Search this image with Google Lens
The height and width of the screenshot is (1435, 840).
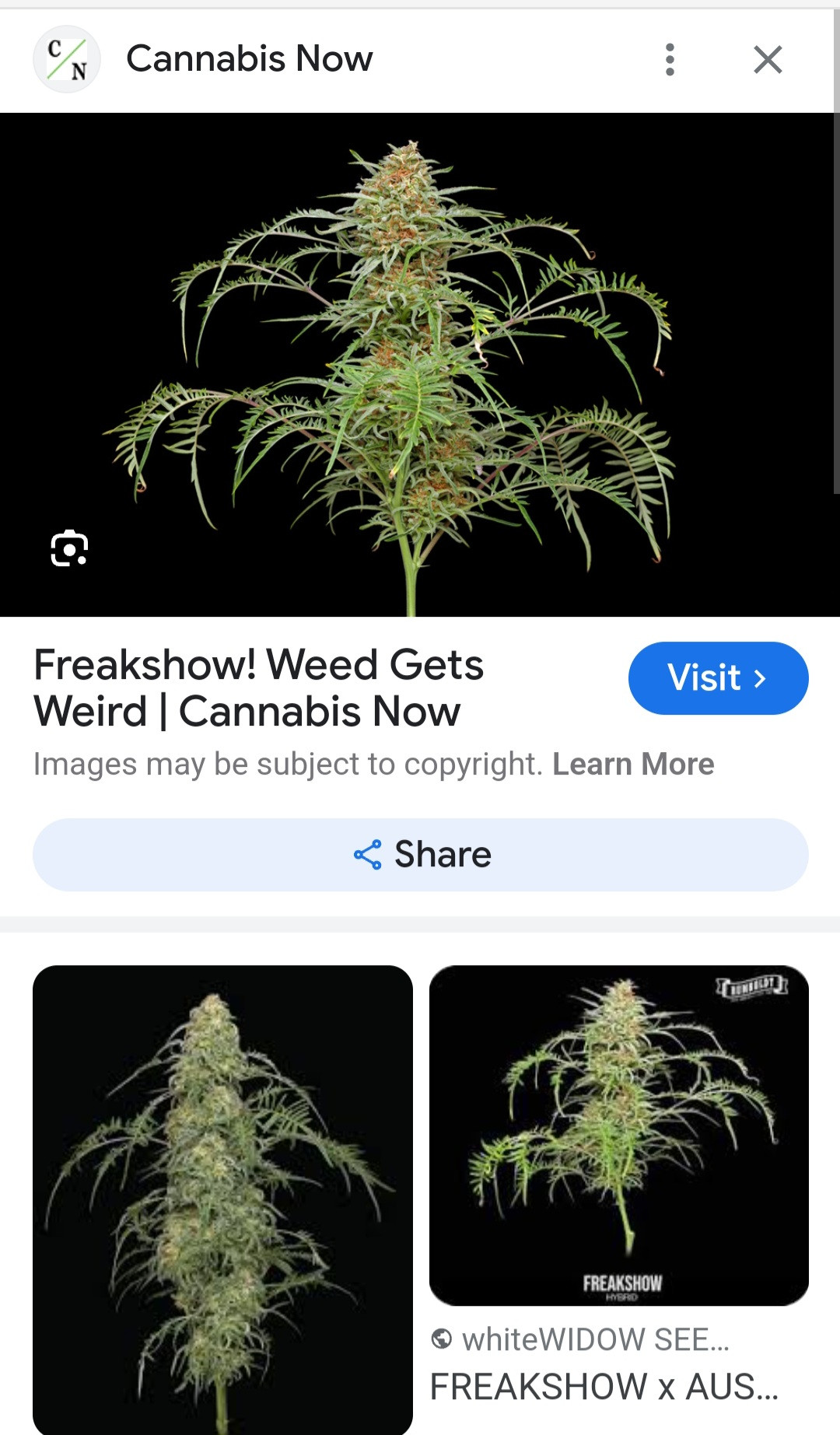point(69,548)
